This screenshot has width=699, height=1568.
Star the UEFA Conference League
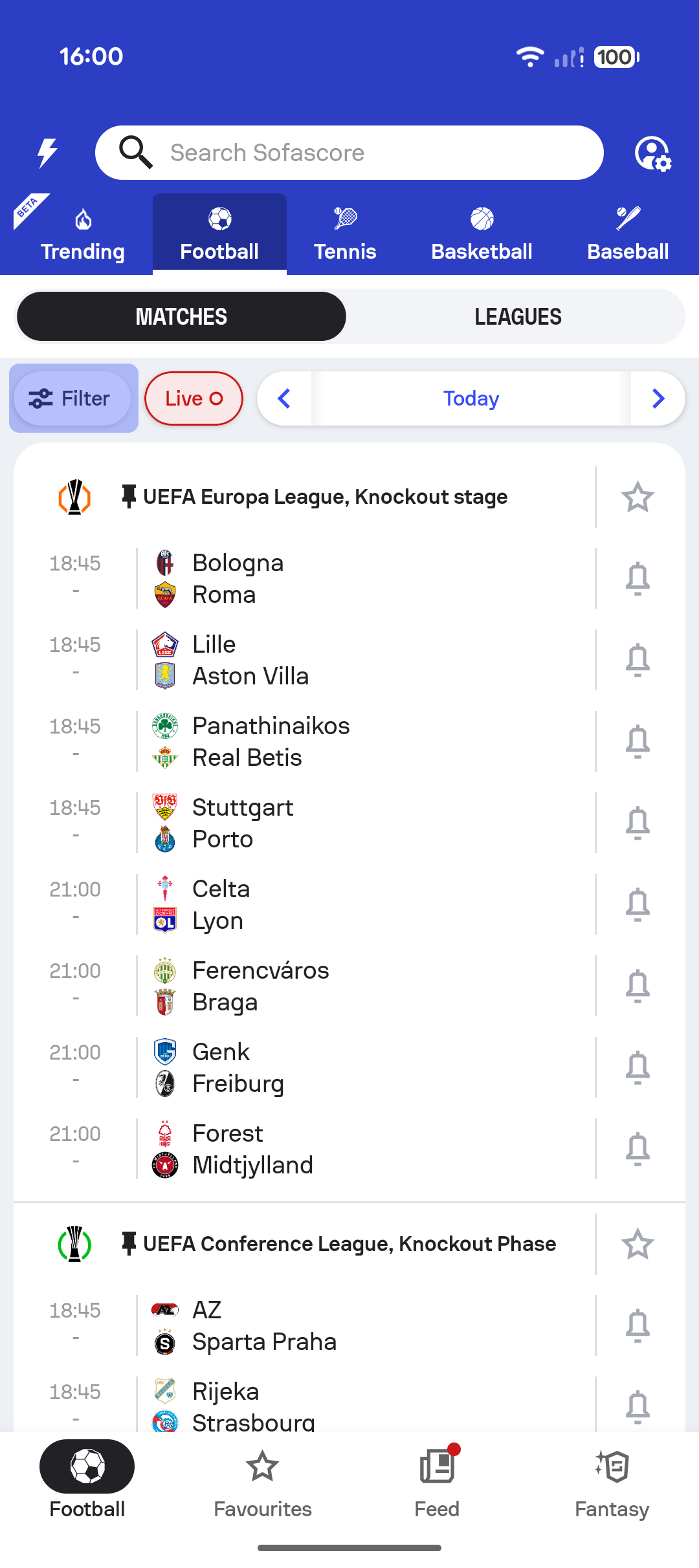pos(638,1244)
